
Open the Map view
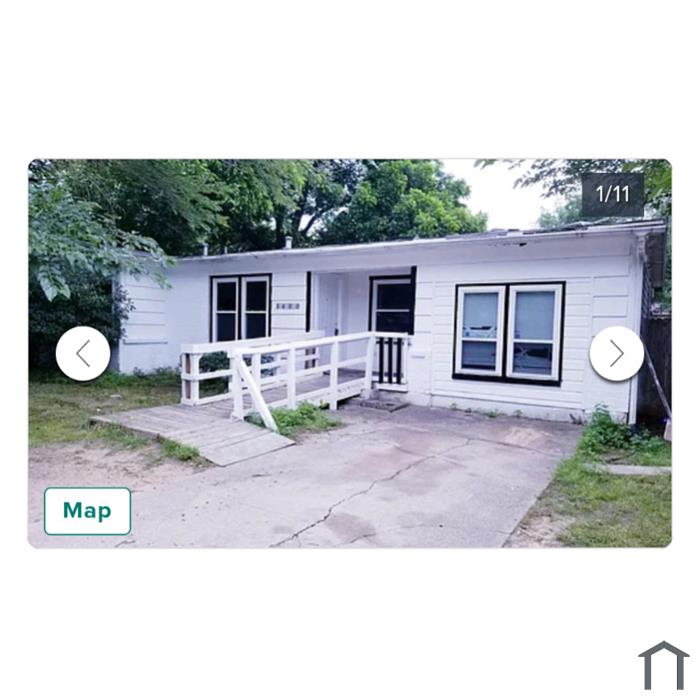[x=87, y=511]
